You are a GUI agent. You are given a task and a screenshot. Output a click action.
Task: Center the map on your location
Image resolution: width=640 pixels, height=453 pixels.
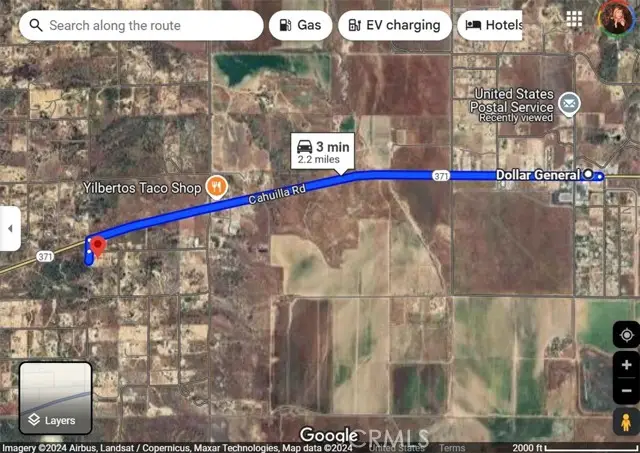coord(626,335)
